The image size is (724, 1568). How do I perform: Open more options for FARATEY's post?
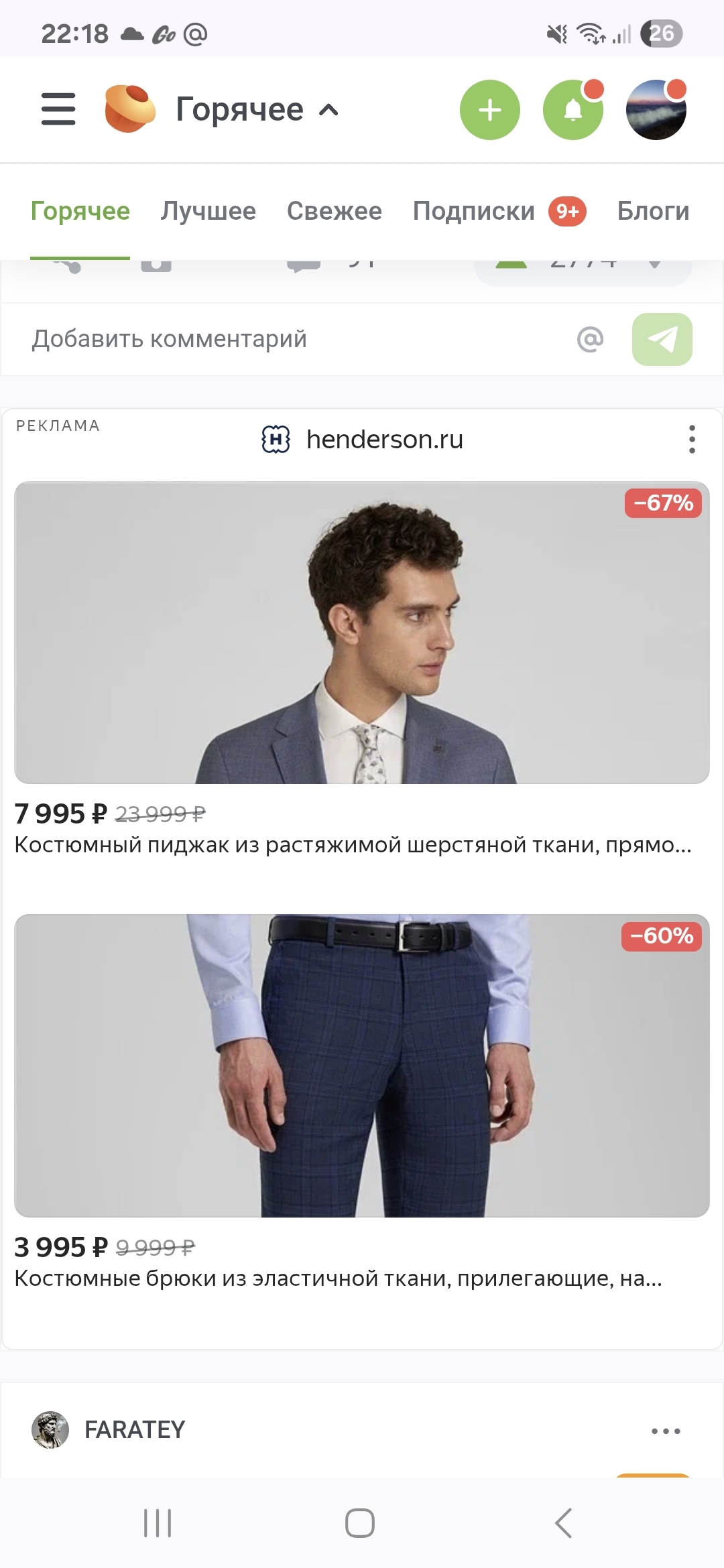(x=666, y=1431)
